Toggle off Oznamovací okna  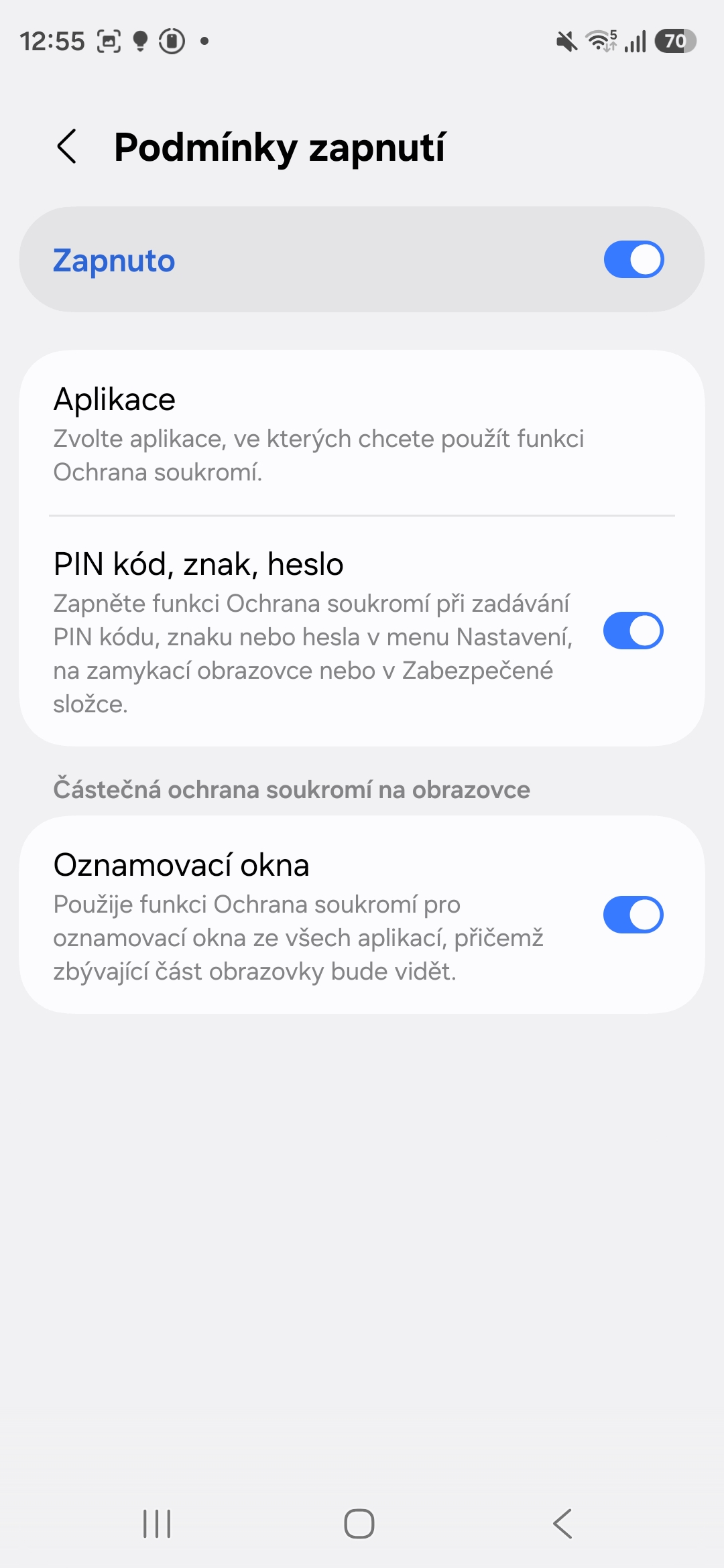click(x=633, y=915)
